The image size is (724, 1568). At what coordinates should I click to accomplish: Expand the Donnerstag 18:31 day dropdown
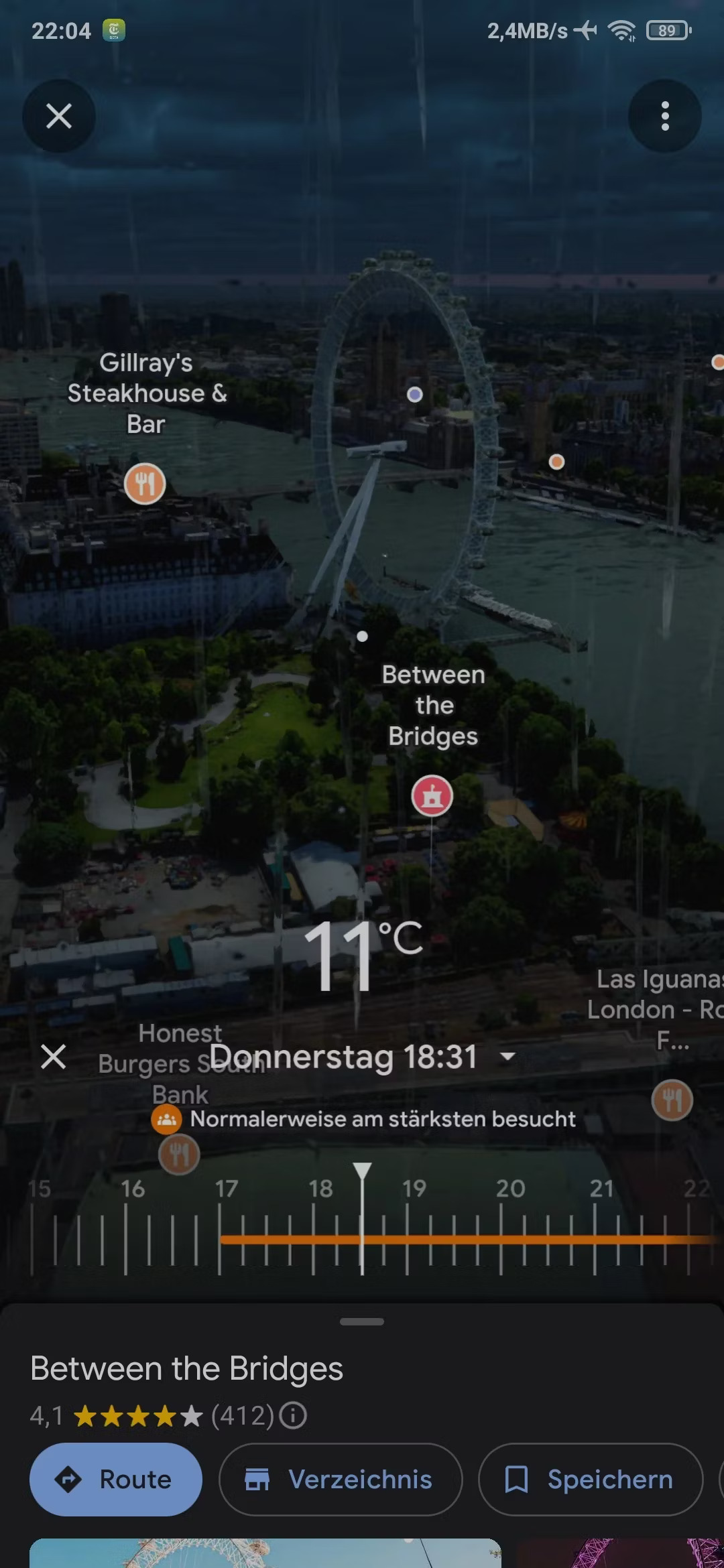(x=507, y=1057)
